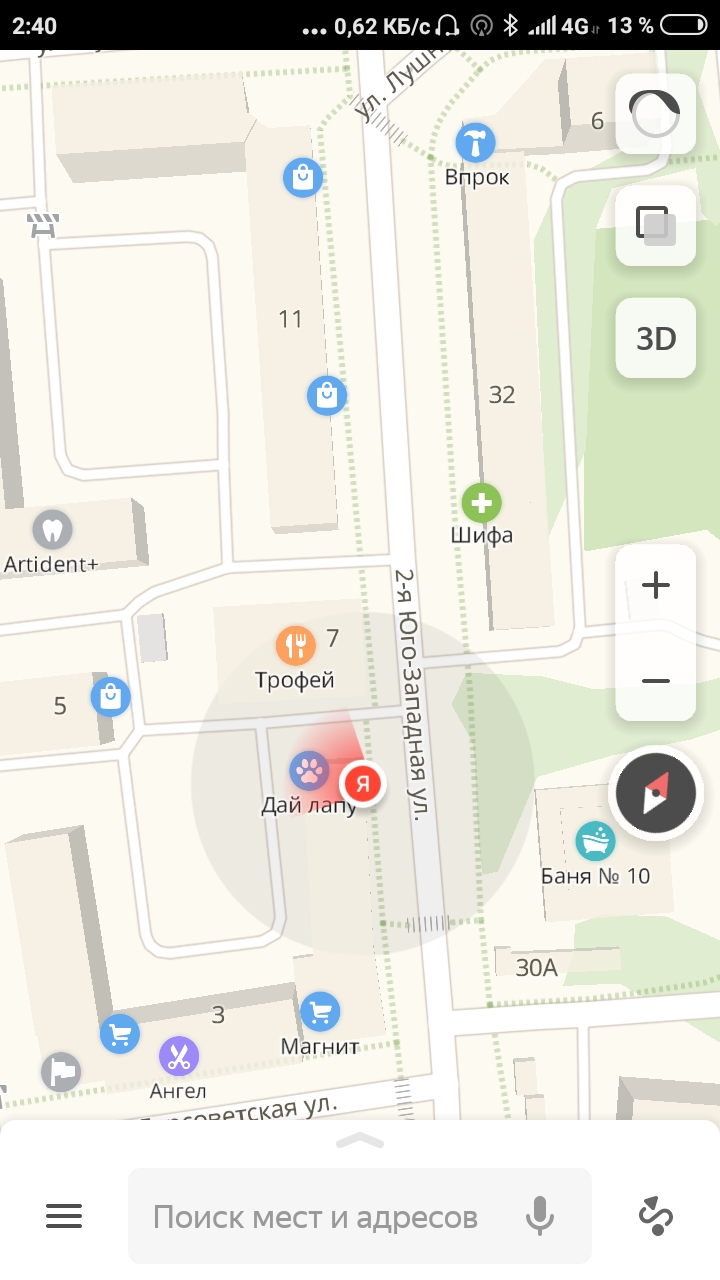Open the Магнит supermarket marker
Screen dimensions: 720x1280
tap(320, 1012)
